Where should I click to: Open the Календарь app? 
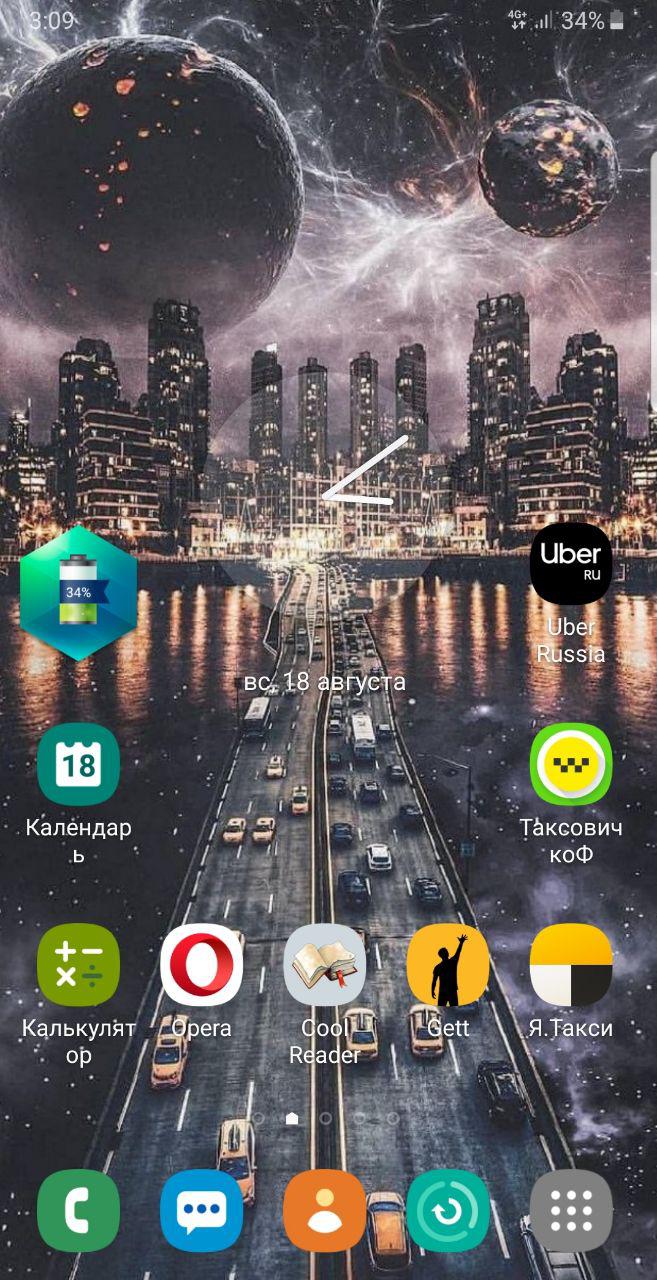78,765
